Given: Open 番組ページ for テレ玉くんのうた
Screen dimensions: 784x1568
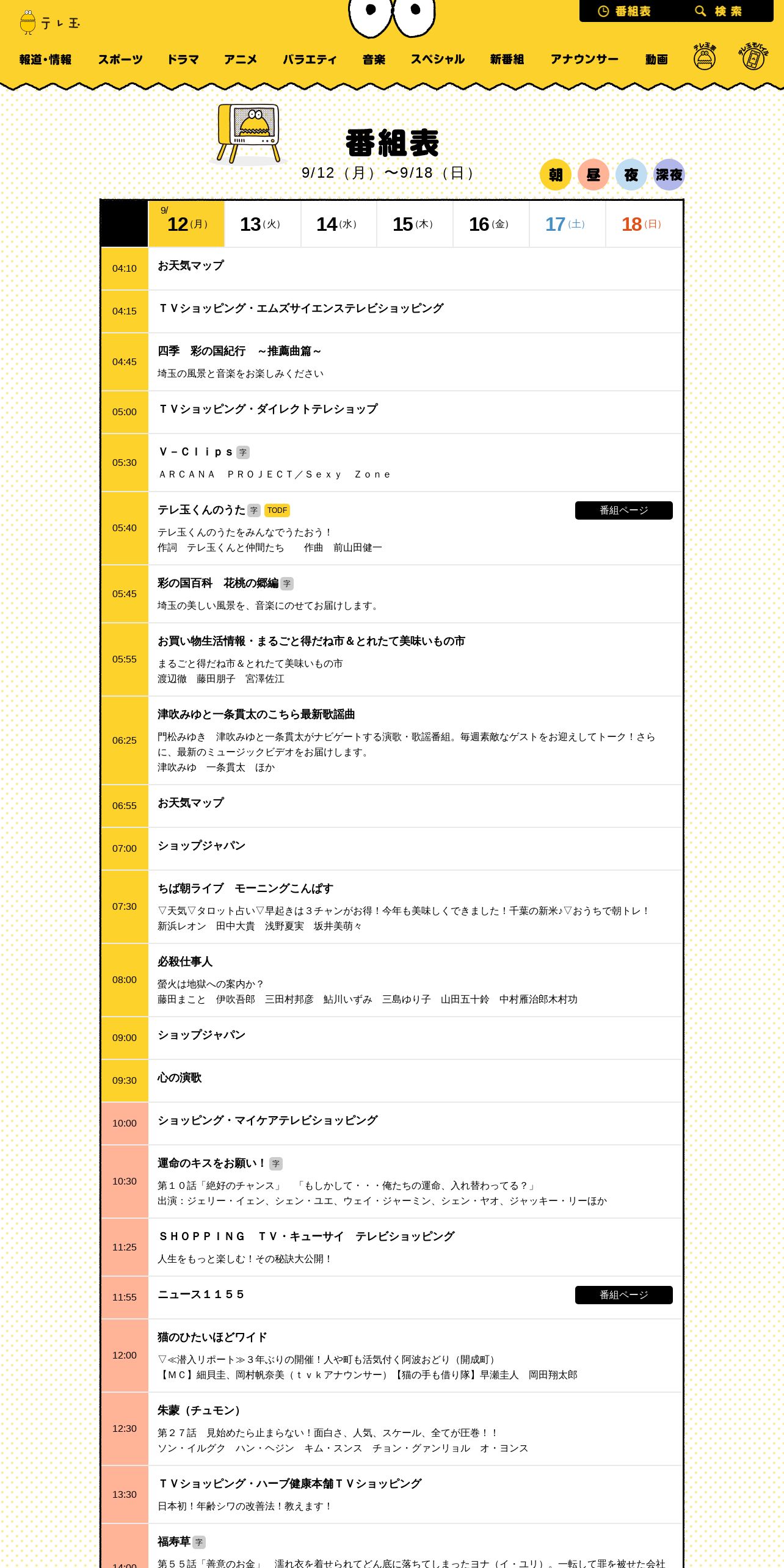Looking at the screenshot, I should pyautogui.click(x=624, y=510).
